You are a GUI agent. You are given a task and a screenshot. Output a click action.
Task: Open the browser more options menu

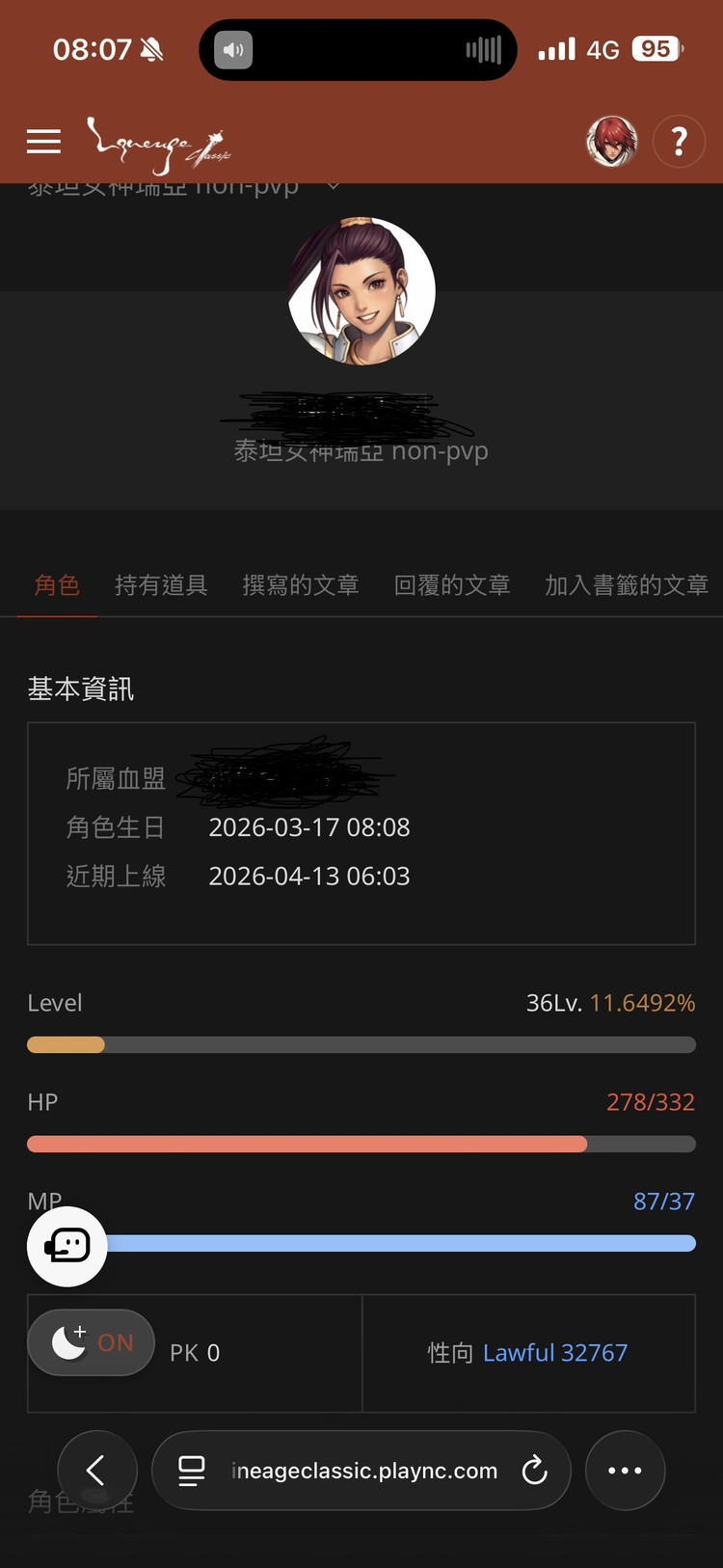(625, 1471)
